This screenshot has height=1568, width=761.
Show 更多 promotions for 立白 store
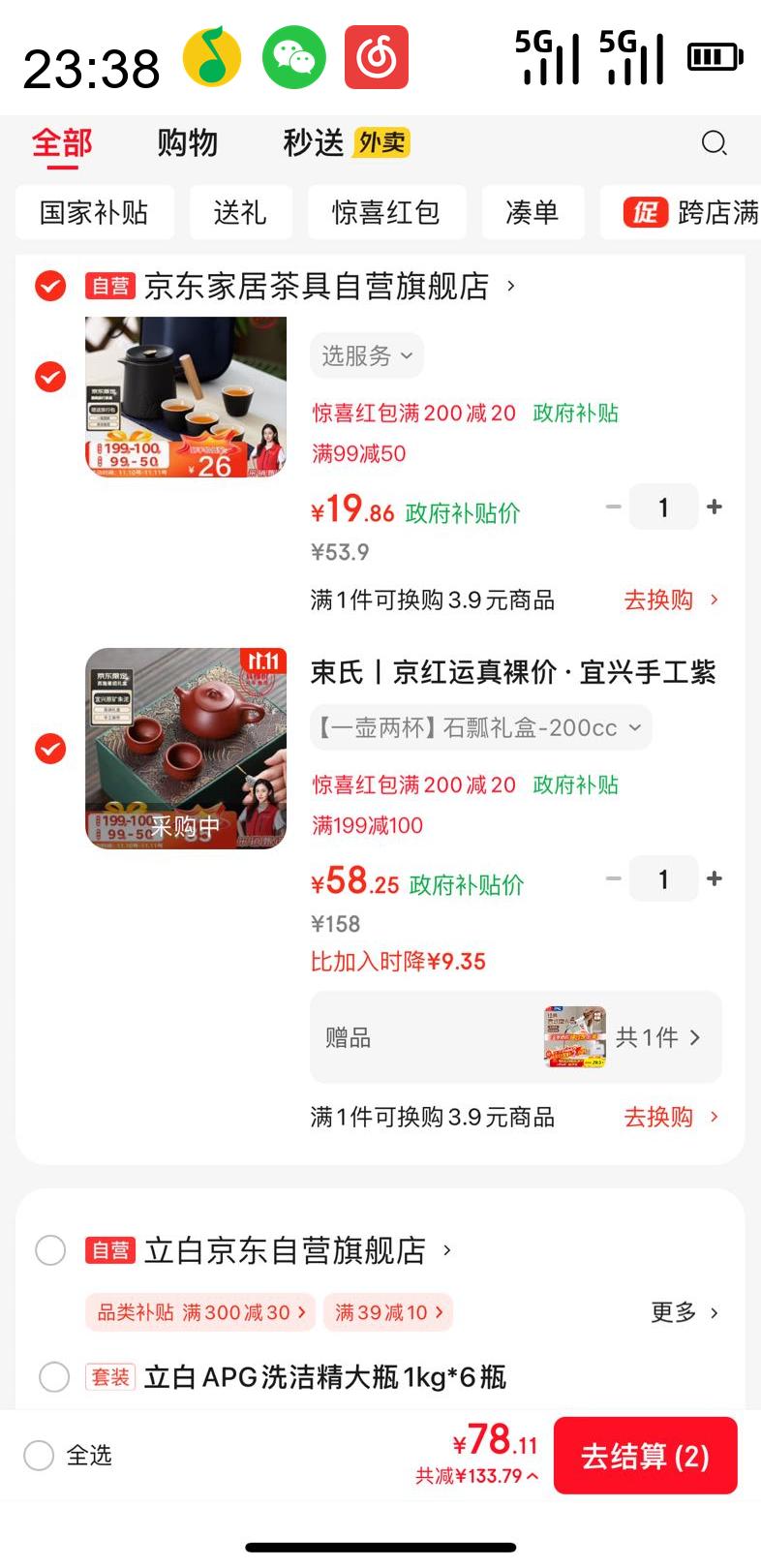pos(684,1312)
